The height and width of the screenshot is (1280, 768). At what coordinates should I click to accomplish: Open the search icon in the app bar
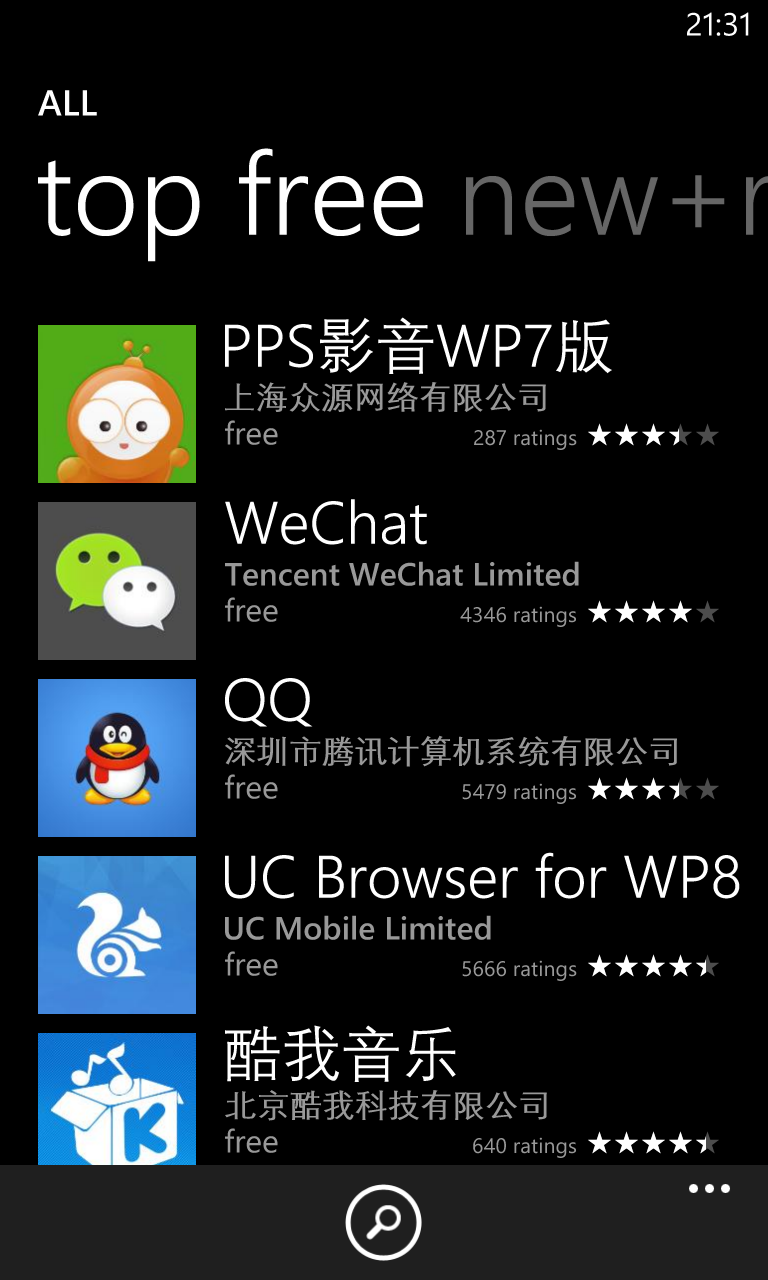[383, 1222]
